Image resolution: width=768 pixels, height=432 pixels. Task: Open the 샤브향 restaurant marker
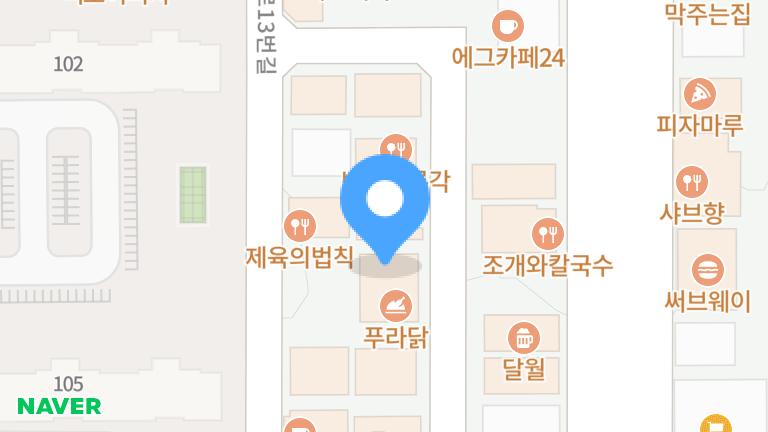[692, 182]
